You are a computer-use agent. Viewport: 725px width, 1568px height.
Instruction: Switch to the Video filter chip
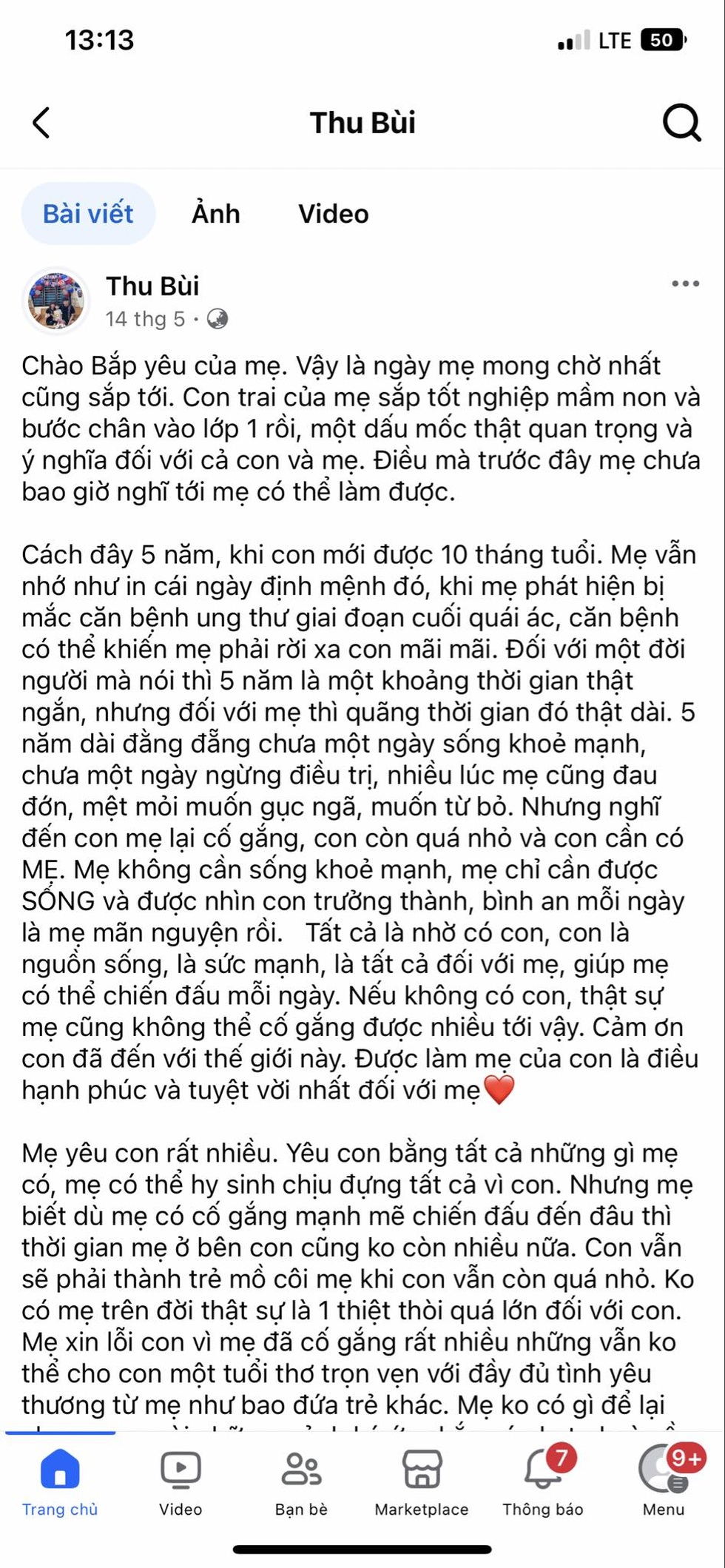point(333,214)
